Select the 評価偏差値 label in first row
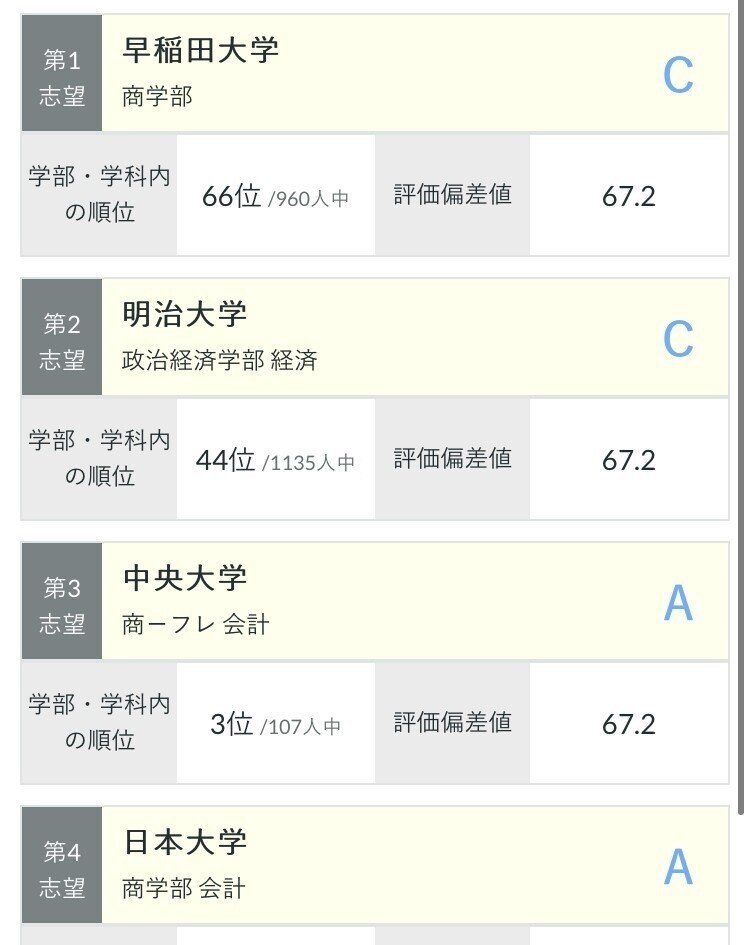This screenshot has width=750, height=945. (452, 195)
